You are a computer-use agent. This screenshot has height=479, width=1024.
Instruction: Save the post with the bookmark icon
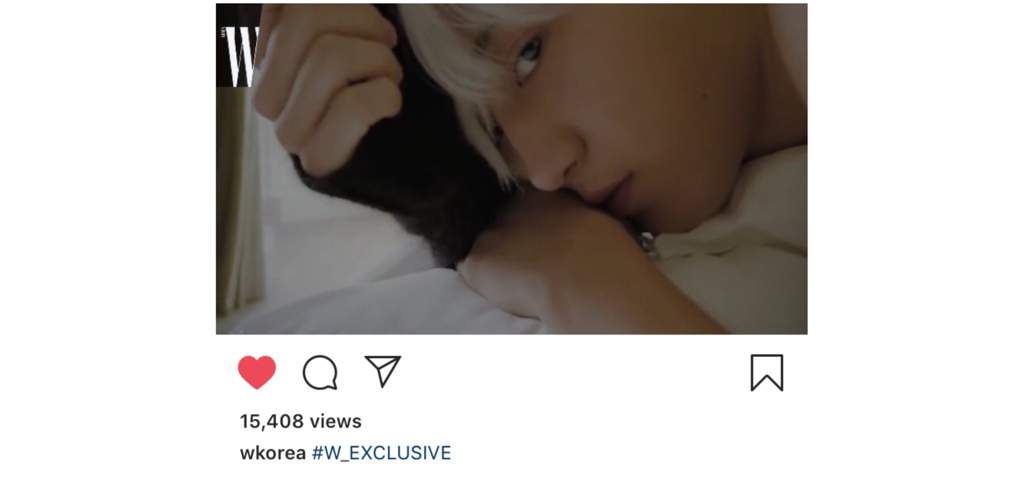(766, 372)
